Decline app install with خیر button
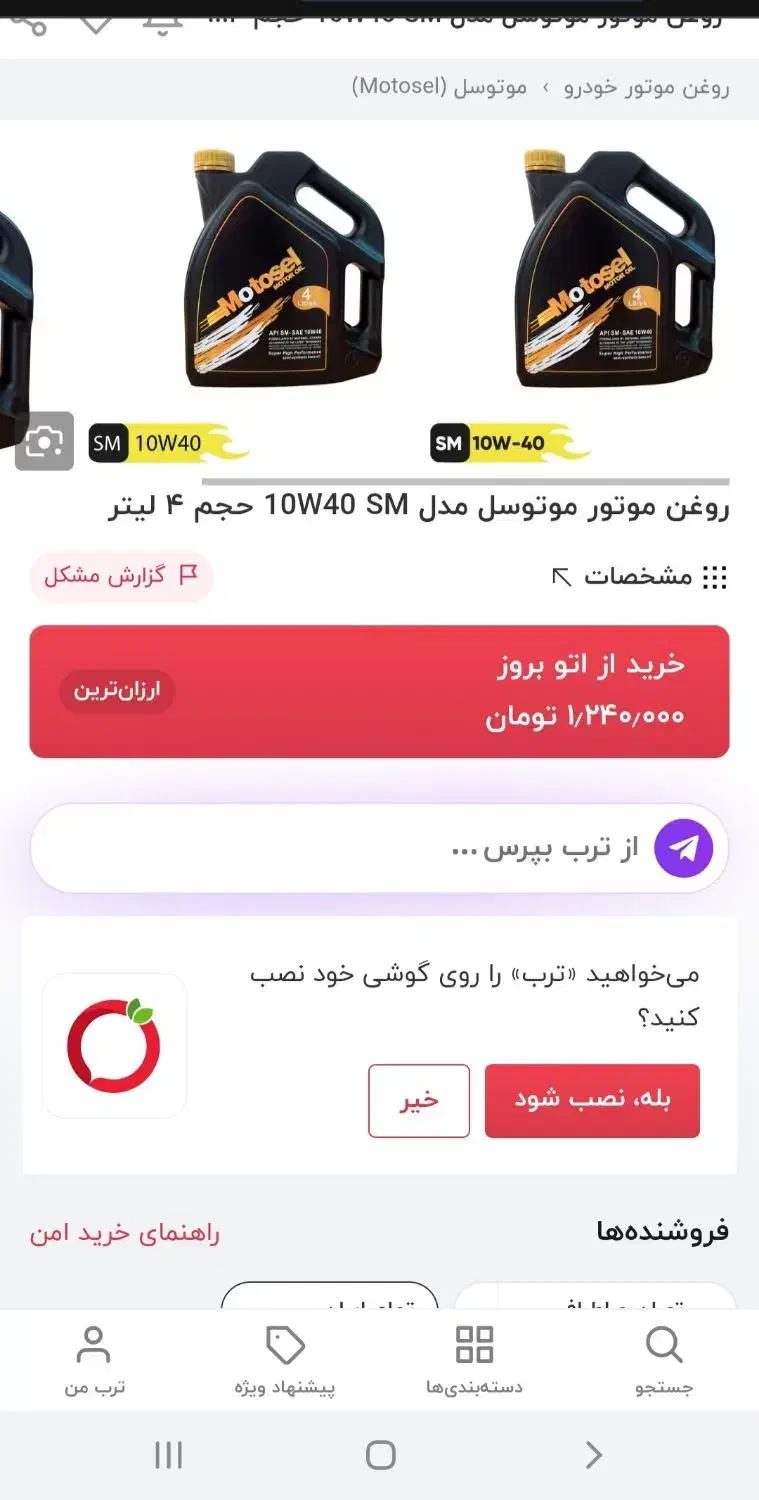 (x=419, y=1100)
